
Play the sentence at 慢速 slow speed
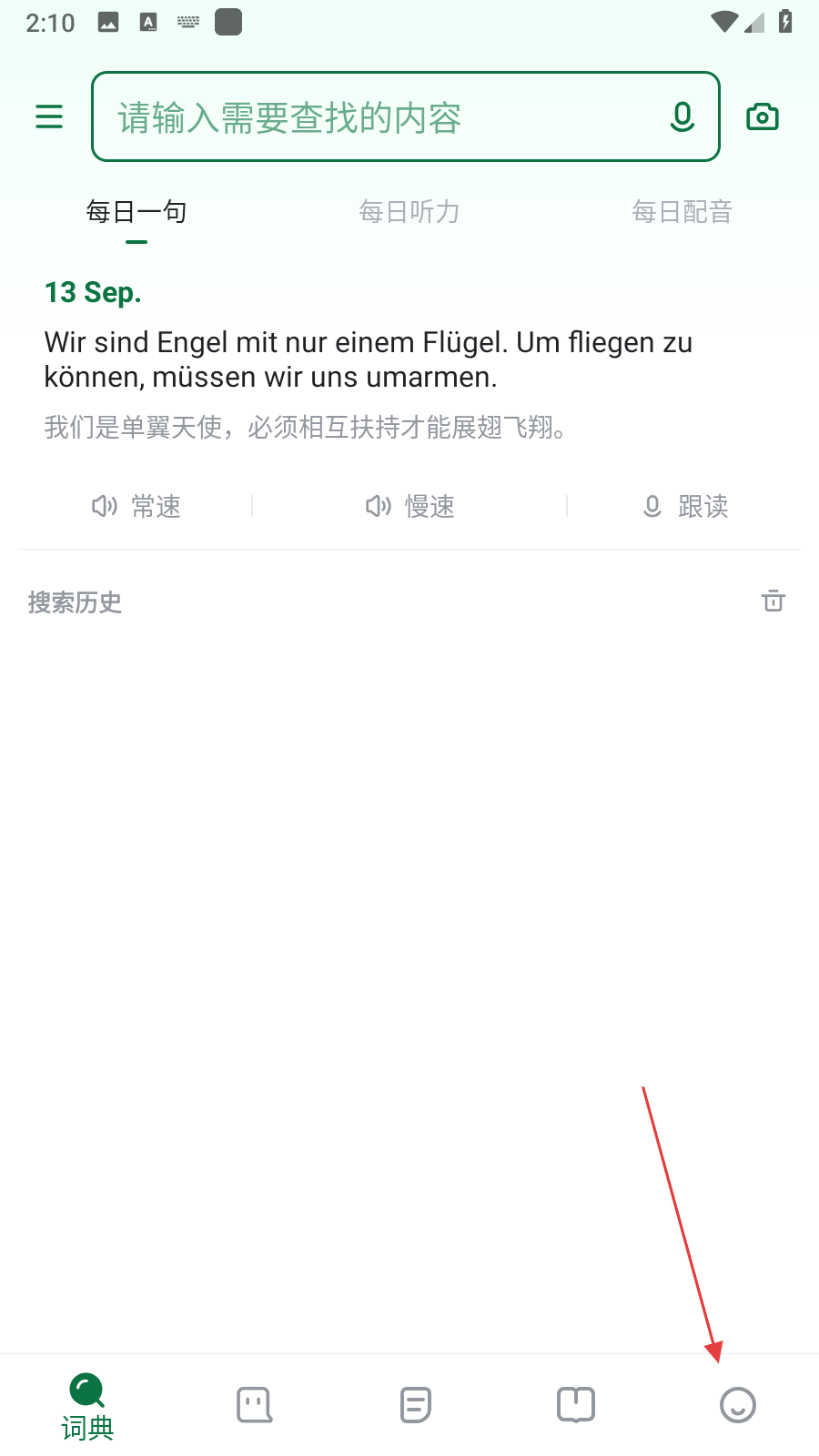(x=409, y=506)
